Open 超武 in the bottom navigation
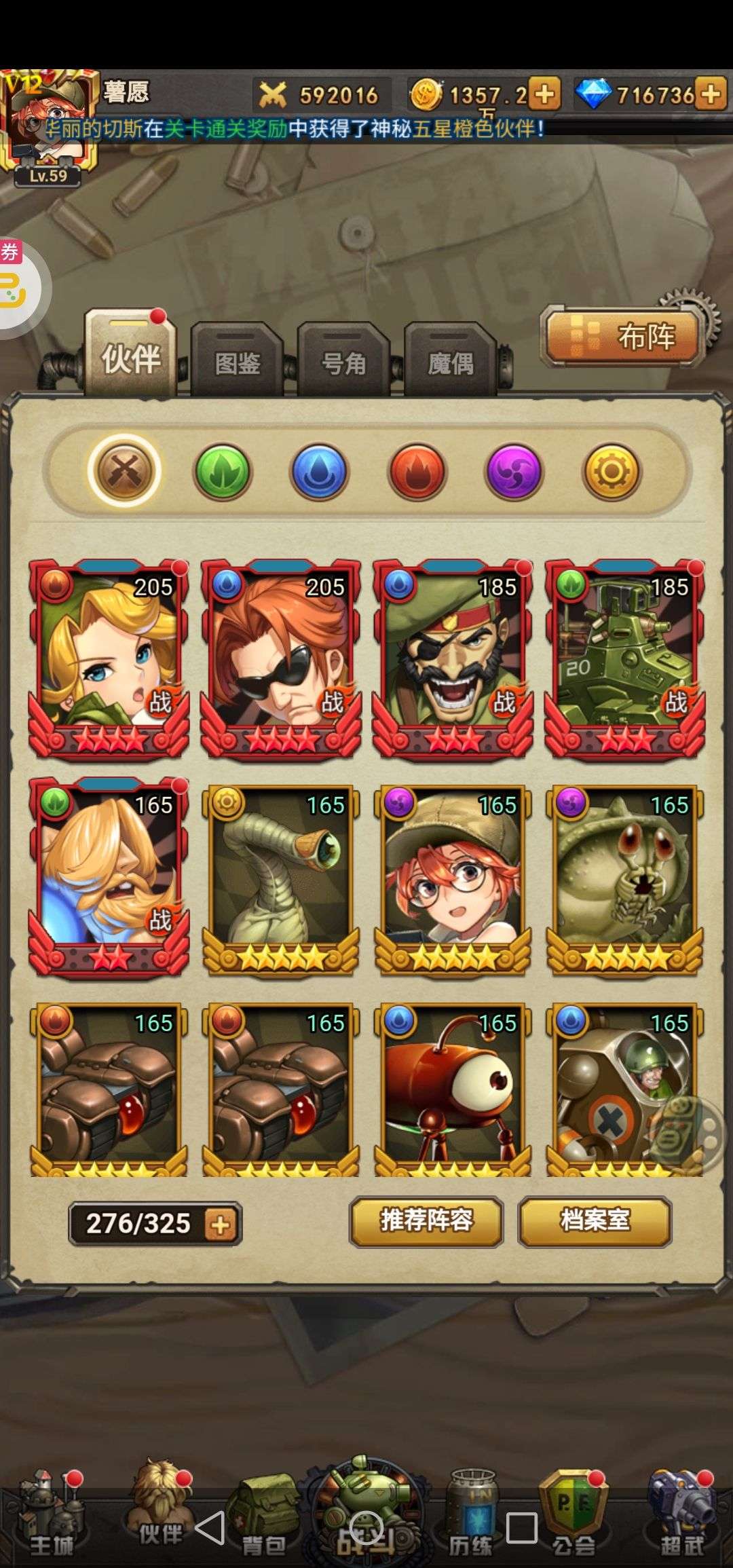Screen dimensions: 733x1568 pyautogui.click(x=682, y=1515)
